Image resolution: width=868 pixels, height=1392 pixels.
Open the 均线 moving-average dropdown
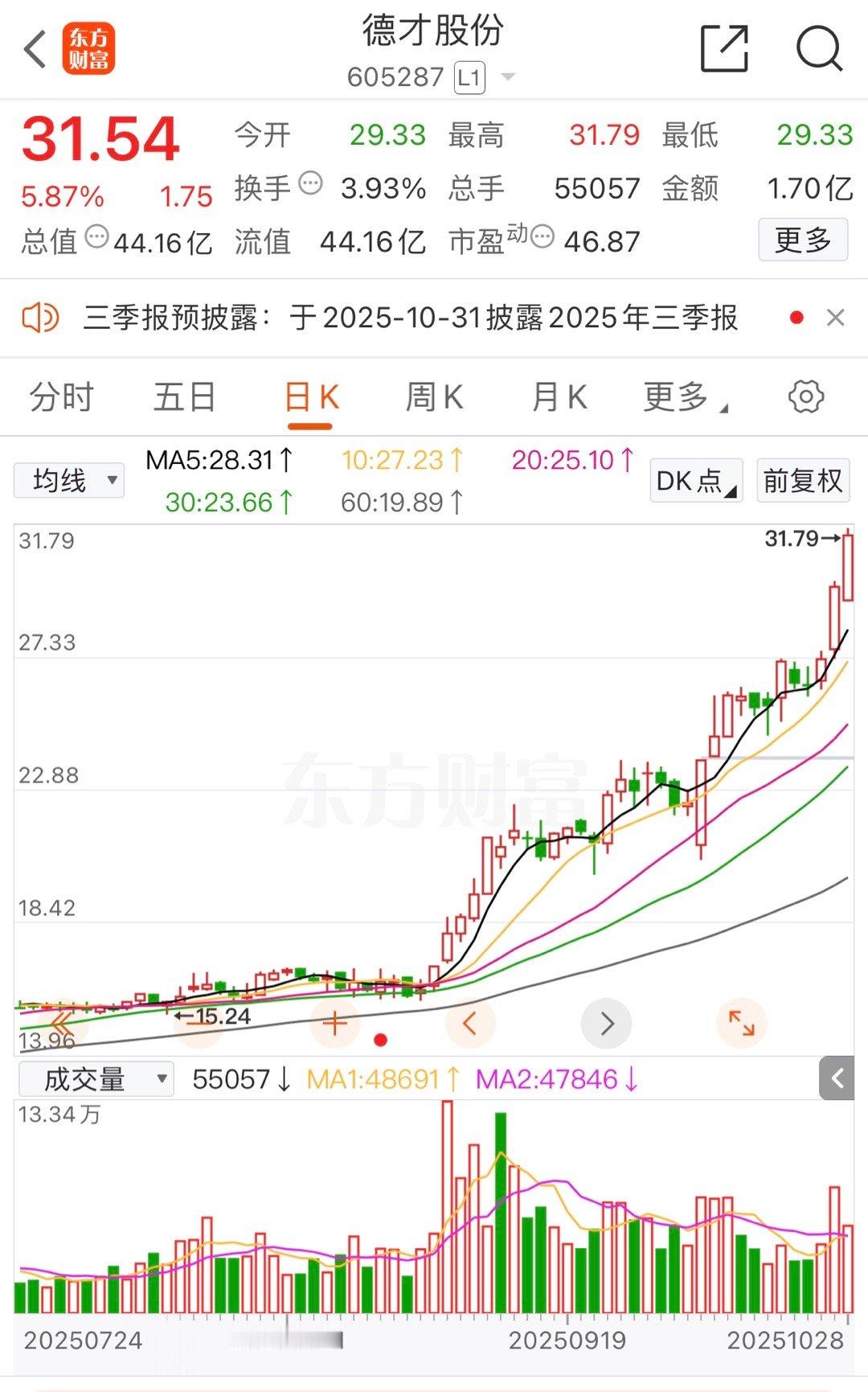(69, 479)
